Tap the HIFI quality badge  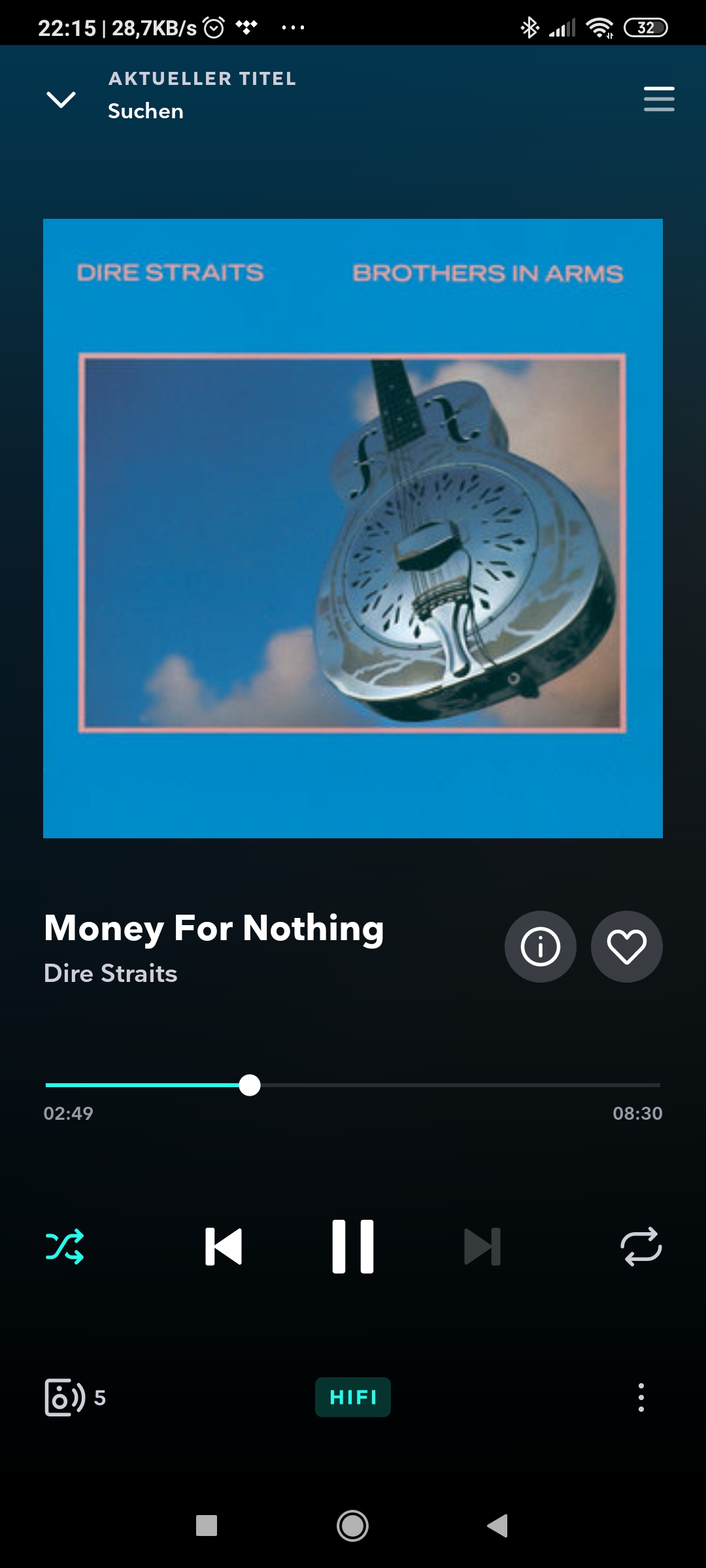[353, 1397]
